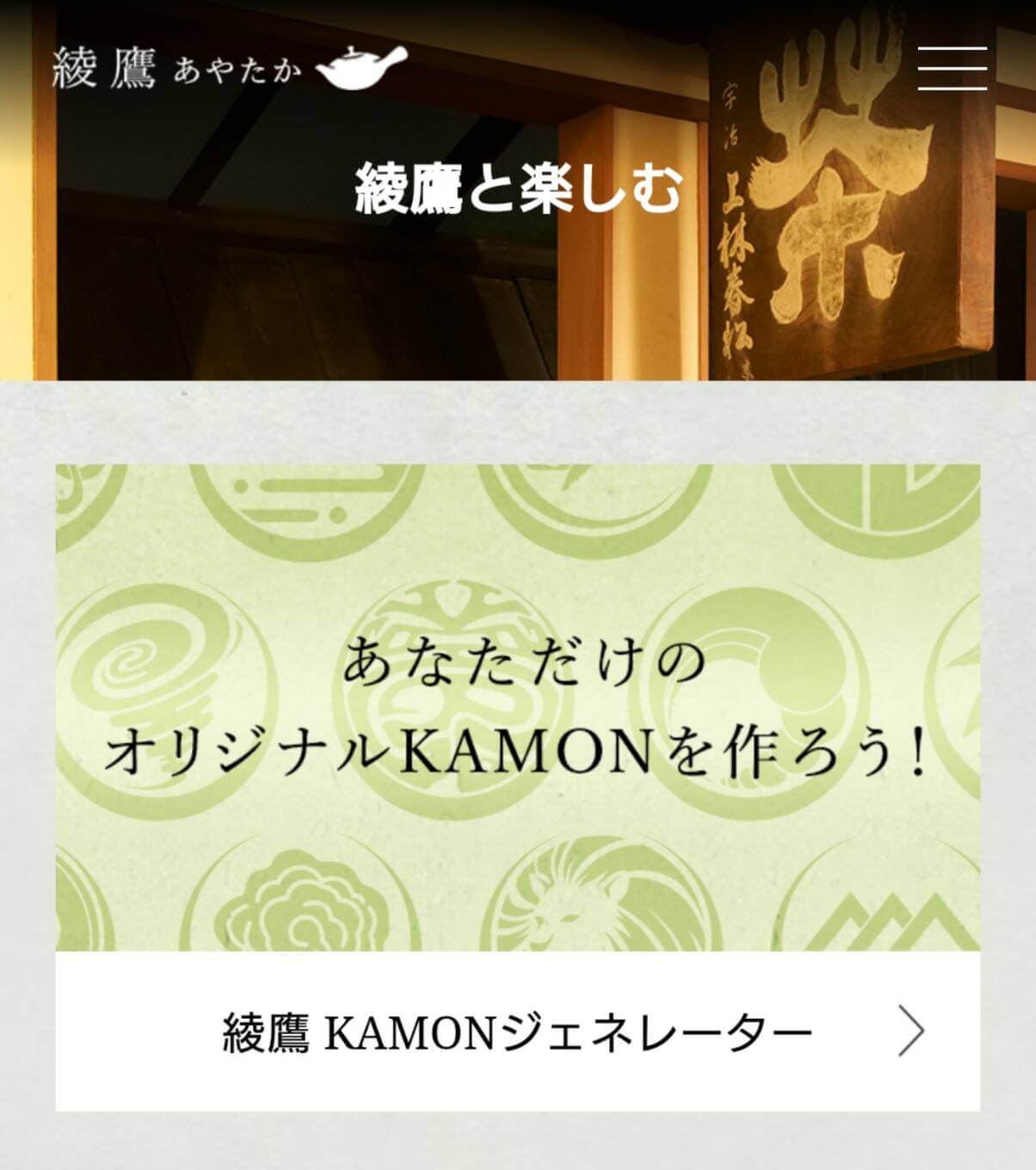Viewport: 1036px width, 1170px height.
Task: Tap the 綾鷹 あやたか site logo
Action: [x=229, y=68]
